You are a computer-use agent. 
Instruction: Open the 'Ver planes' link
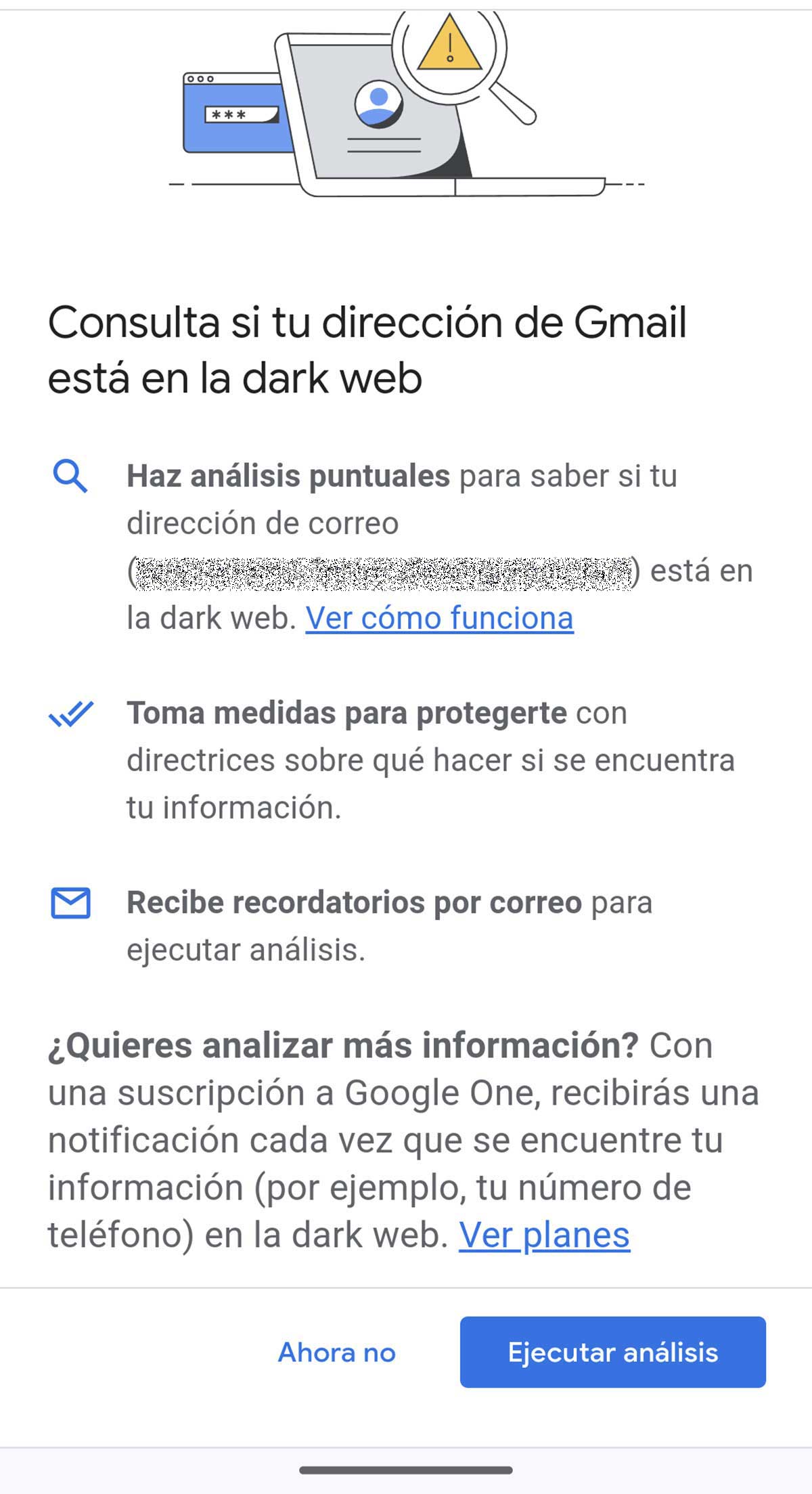click(x=544, y=1235)
